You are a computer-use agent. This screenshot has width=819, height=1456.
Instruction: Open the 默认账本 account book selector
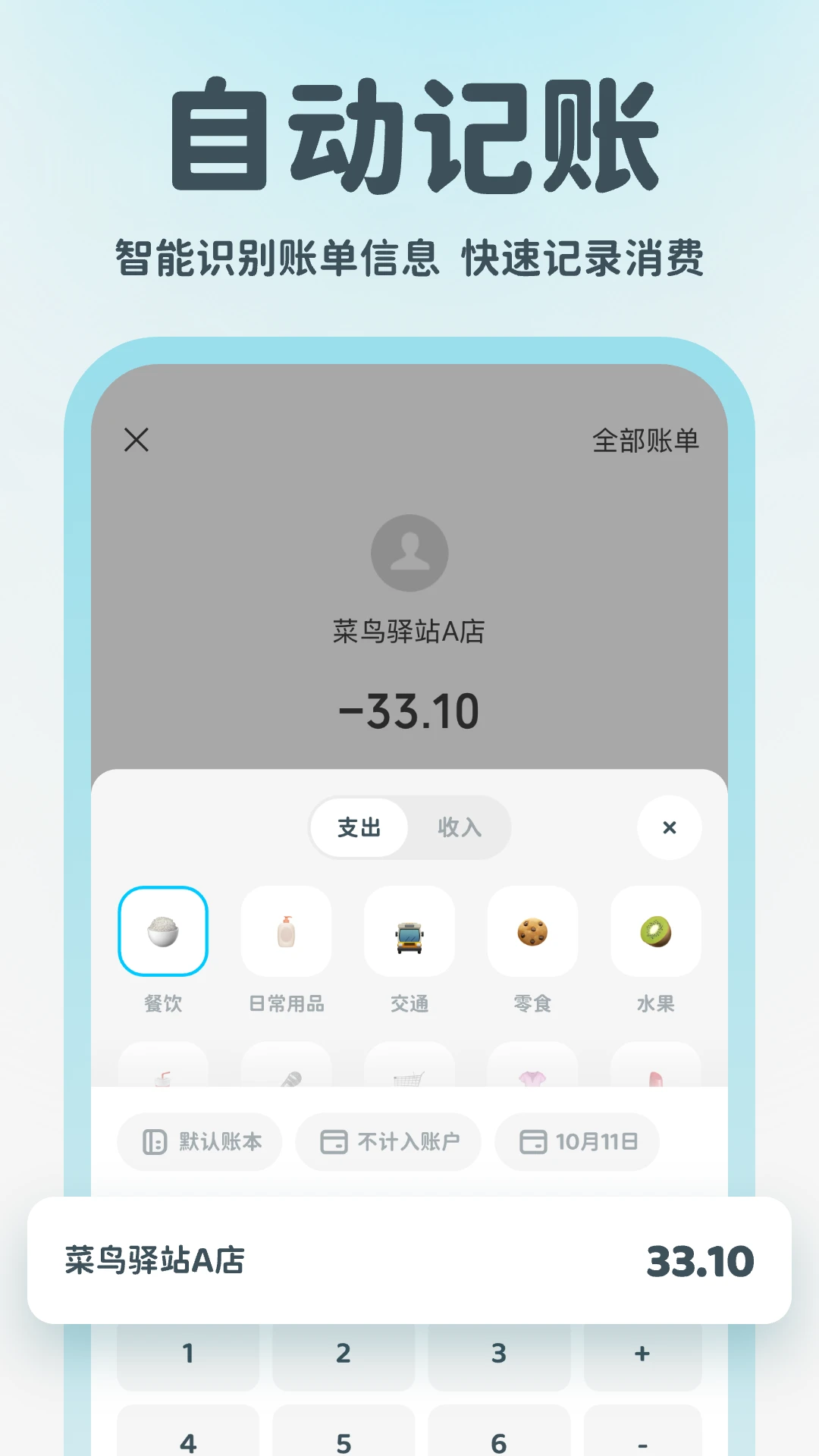[199, 1141]
